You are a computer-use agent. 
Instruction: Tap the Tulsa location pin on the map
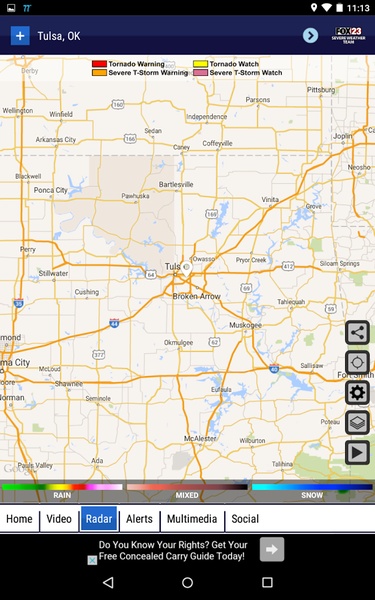[x=186, y=269]
